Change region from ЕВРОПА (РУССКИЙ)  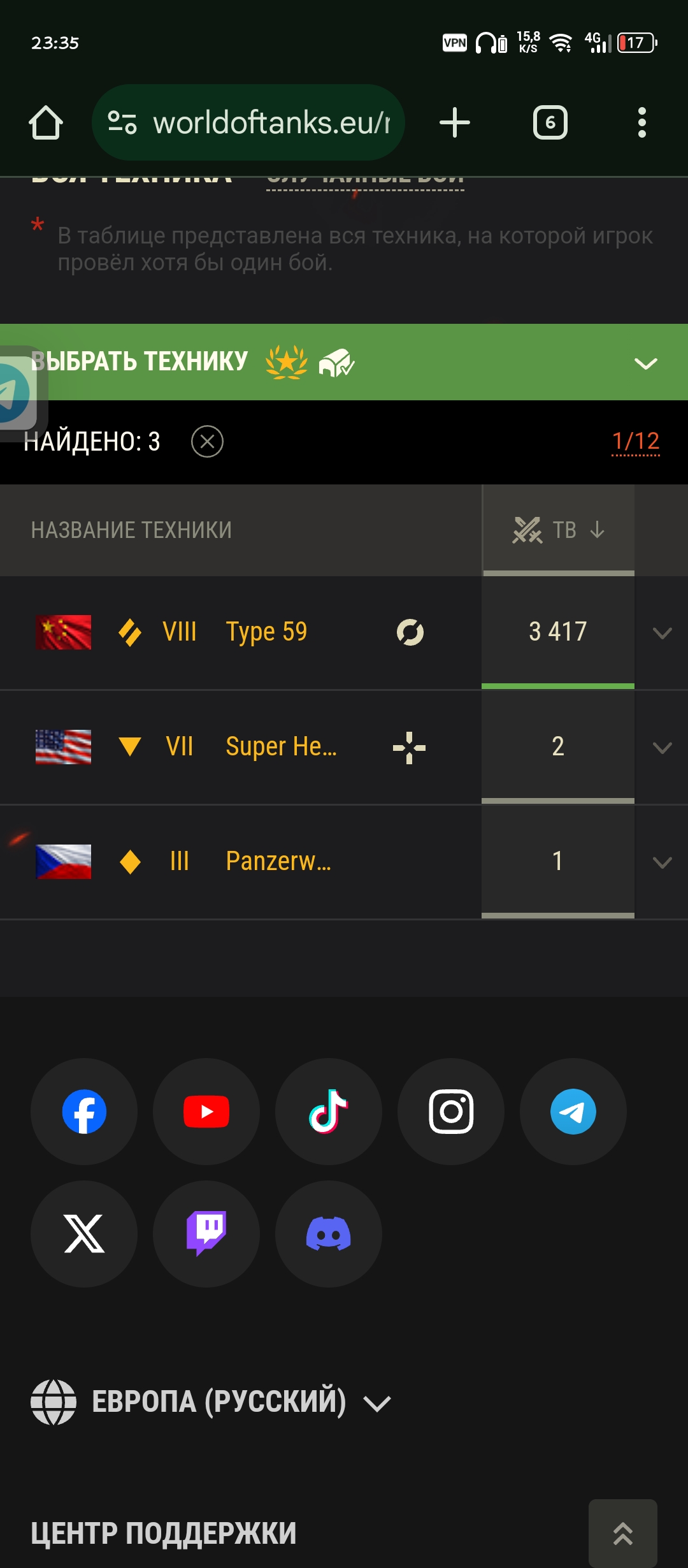click(x=211, y=1402)
